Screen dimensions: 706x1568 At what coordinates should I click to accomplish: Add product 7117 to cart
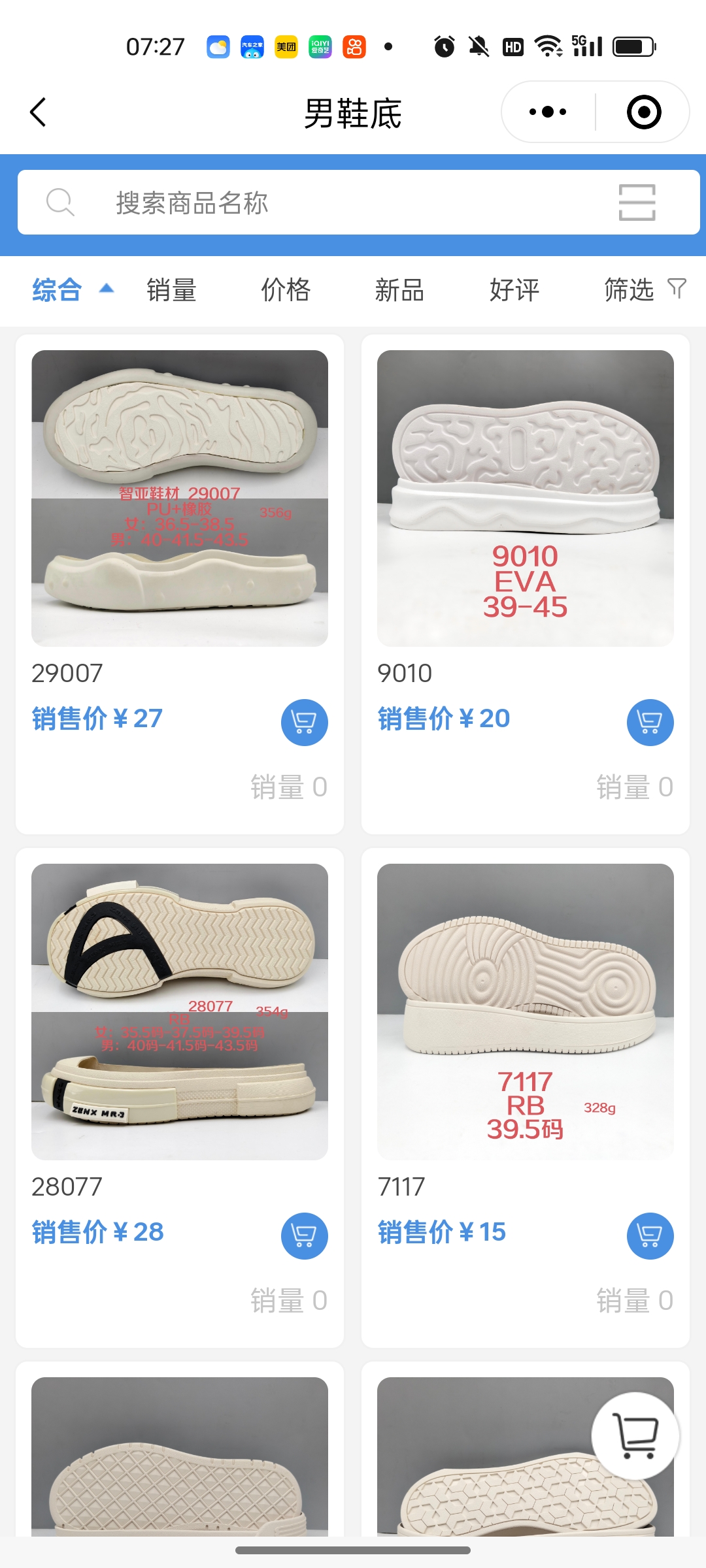pyautogui.click(x=650, y=1235)
